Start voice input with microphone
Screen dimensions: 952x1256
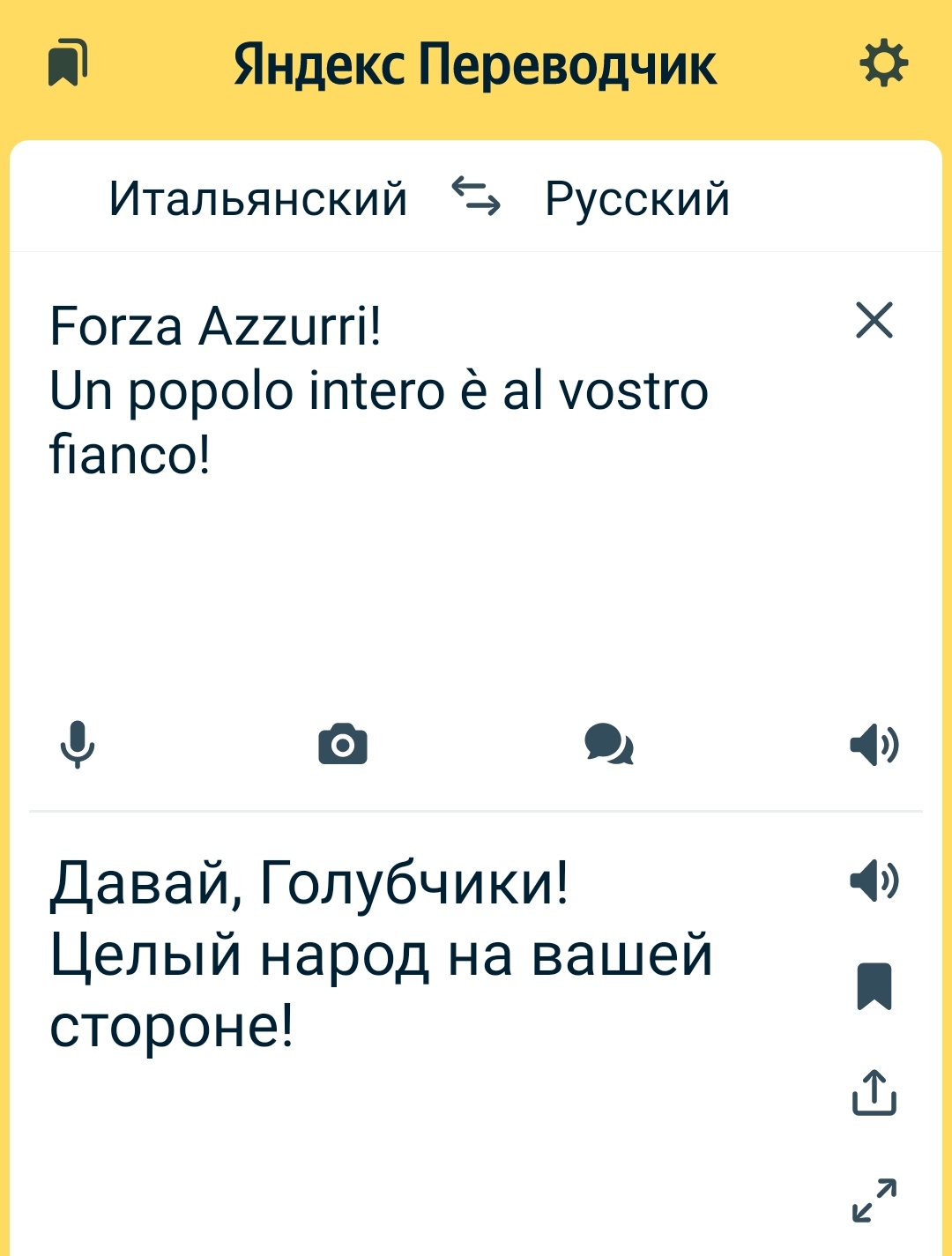pos(78,745)
